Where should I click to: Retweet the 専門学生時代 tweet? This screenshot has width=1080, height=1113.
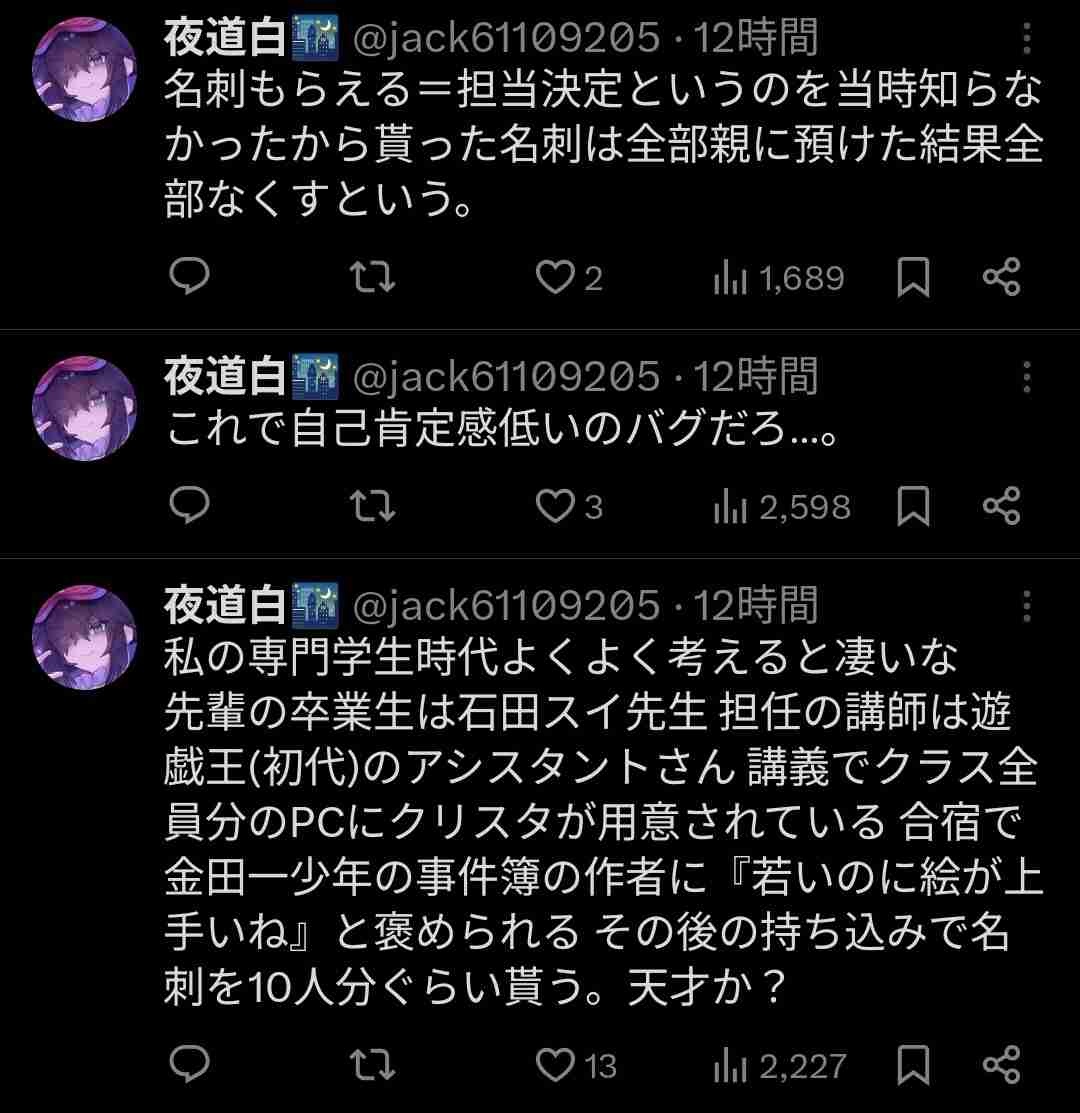[x=375, y=1065]
